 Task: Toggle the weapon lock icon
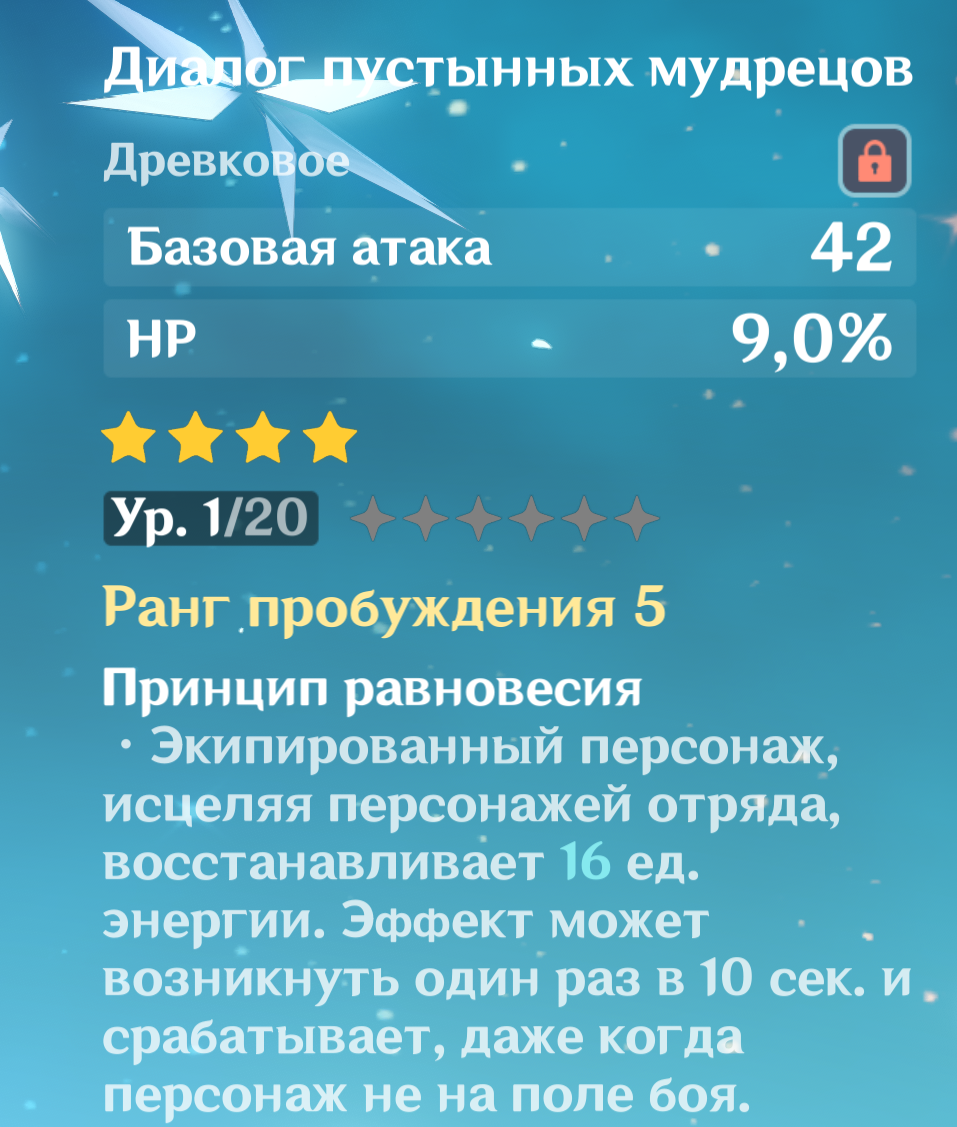point(874,161)
